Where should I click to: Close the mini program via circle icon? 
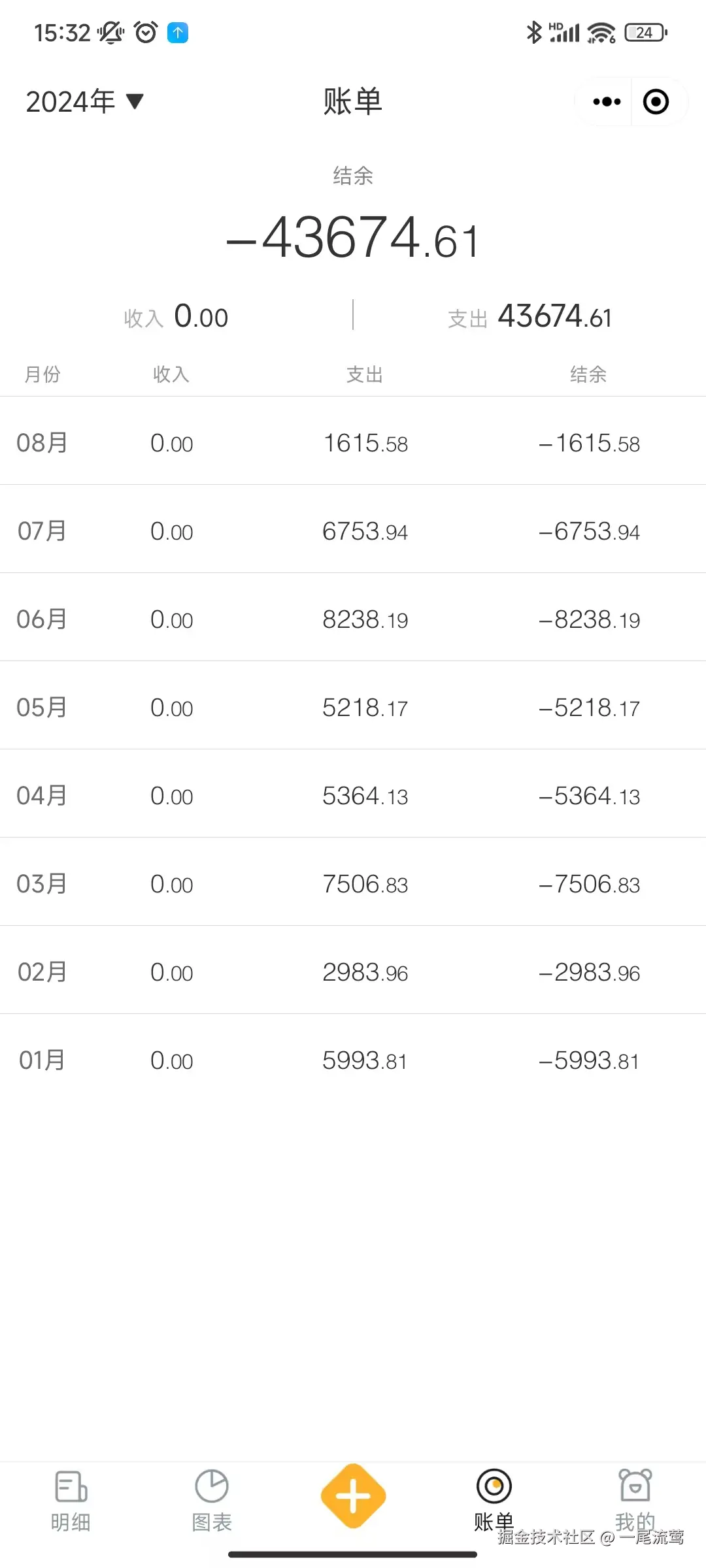point(656,101)
